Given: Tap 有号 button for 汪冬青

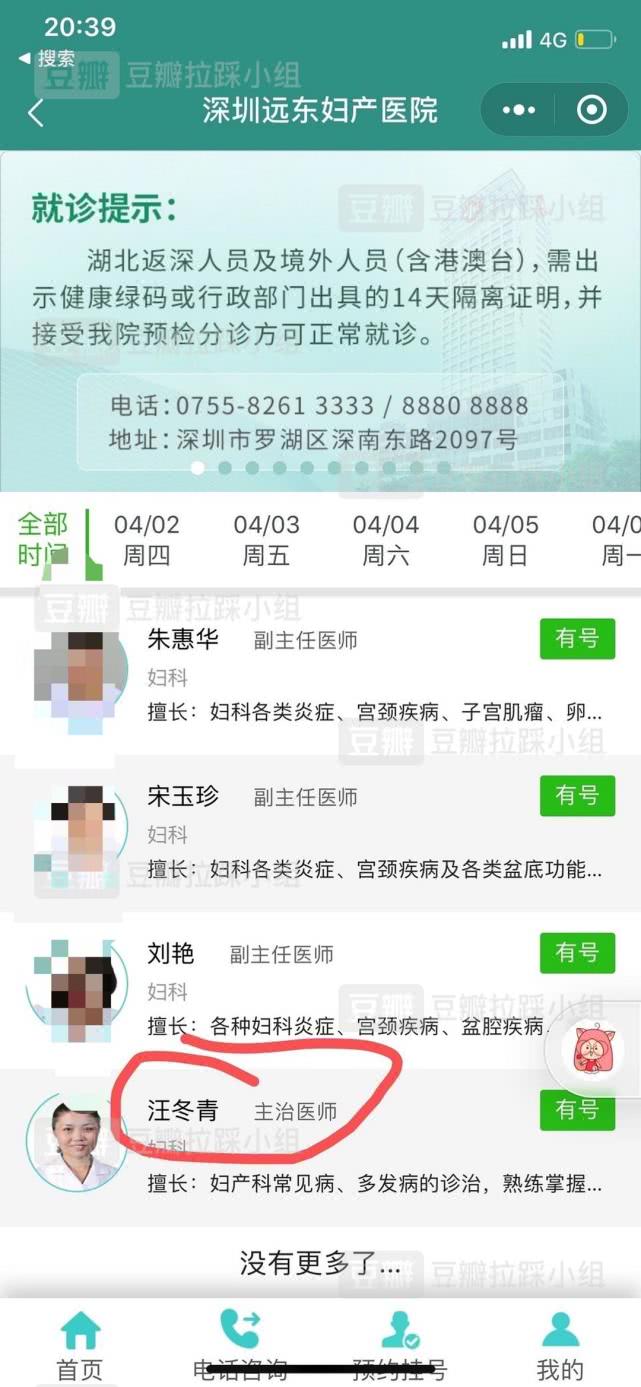Looking at the screenshot, I should point(577,1109).
